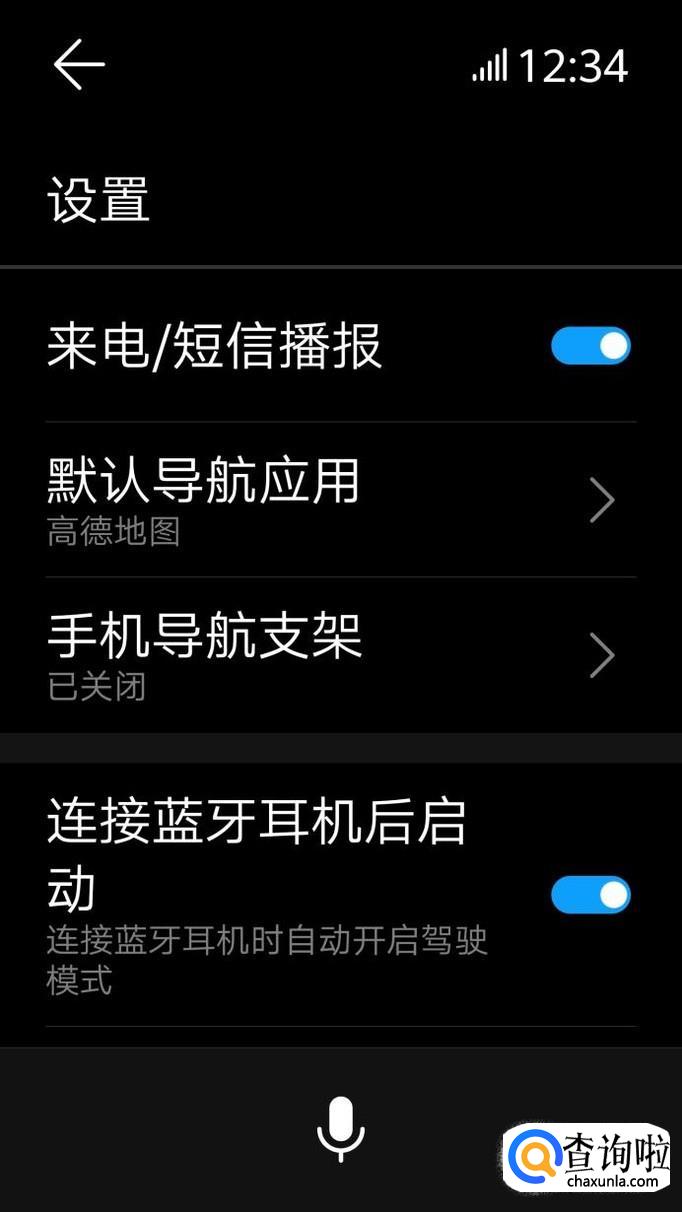Screen dimensions: 682x1212
Task: Go back using the top-left arrow
Action: tap(79, 65)
